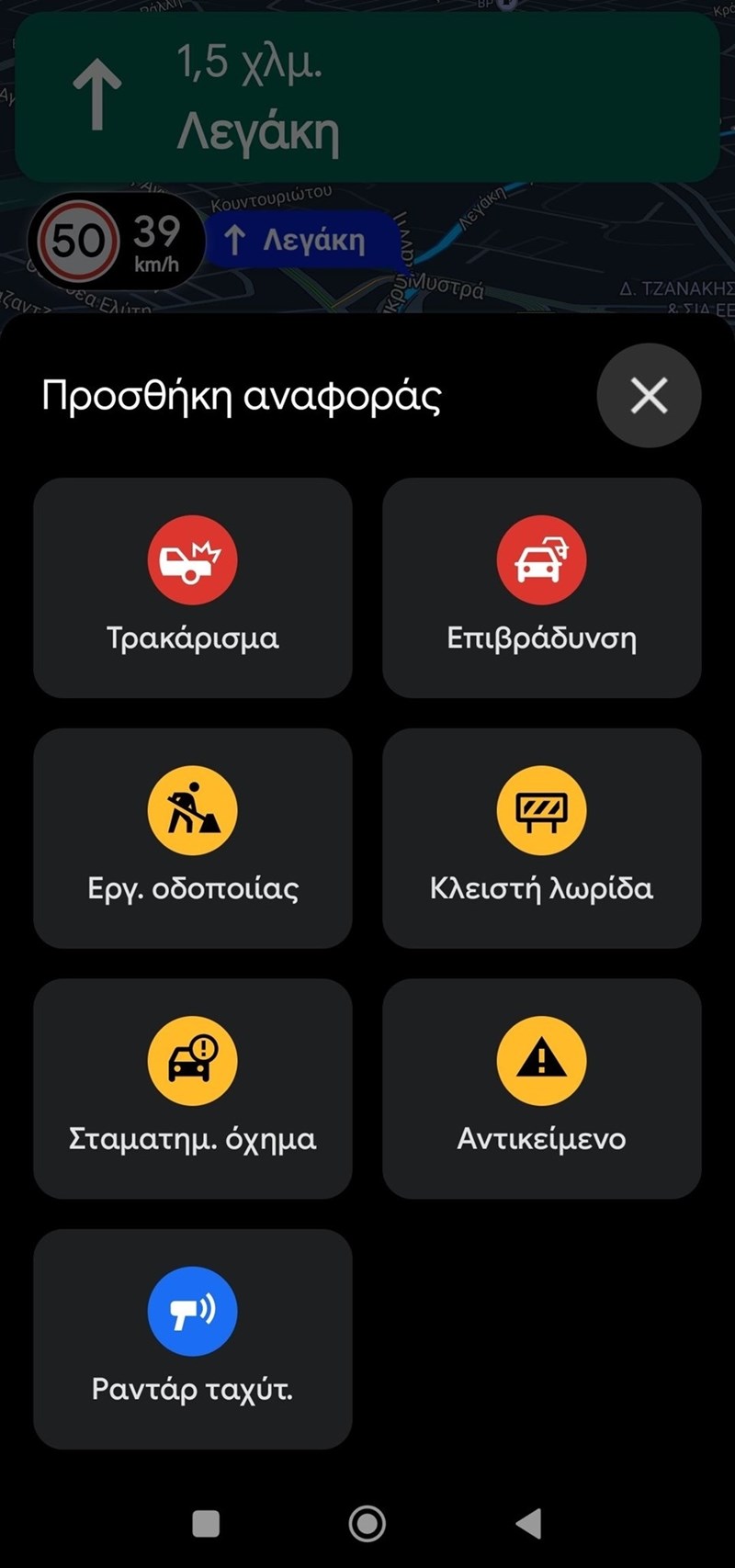Screen dimensions: 735x1568
Task: Select the roadworks report icon
Action: pyautogui.click(x=192, y=808)
